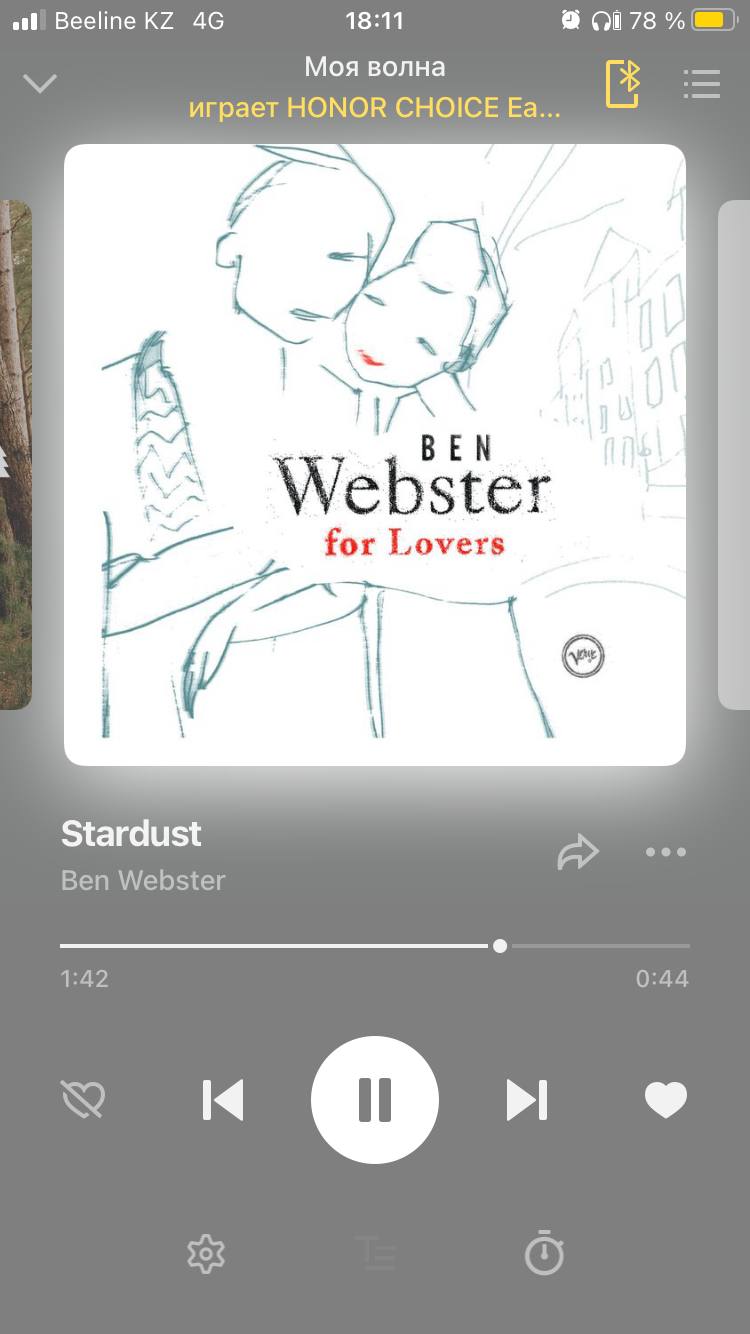Collapse the player with the down chevron
Image resolution: width=750 pixels, height=1334 pixels.
(40, 84)
